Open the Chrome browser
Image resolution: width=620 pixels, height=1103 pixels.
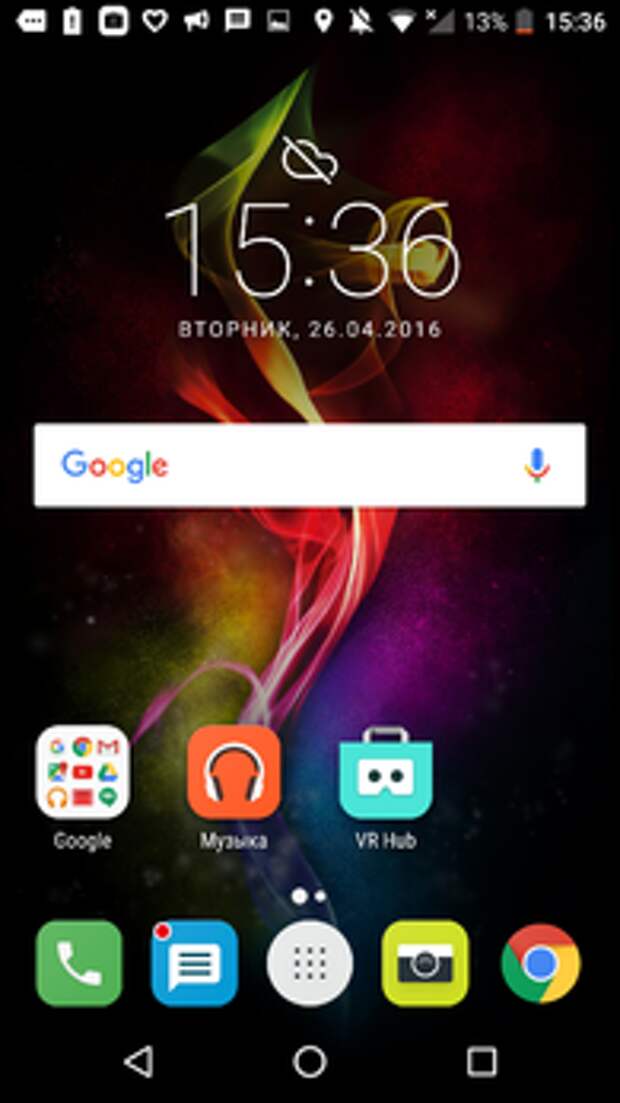540,963
